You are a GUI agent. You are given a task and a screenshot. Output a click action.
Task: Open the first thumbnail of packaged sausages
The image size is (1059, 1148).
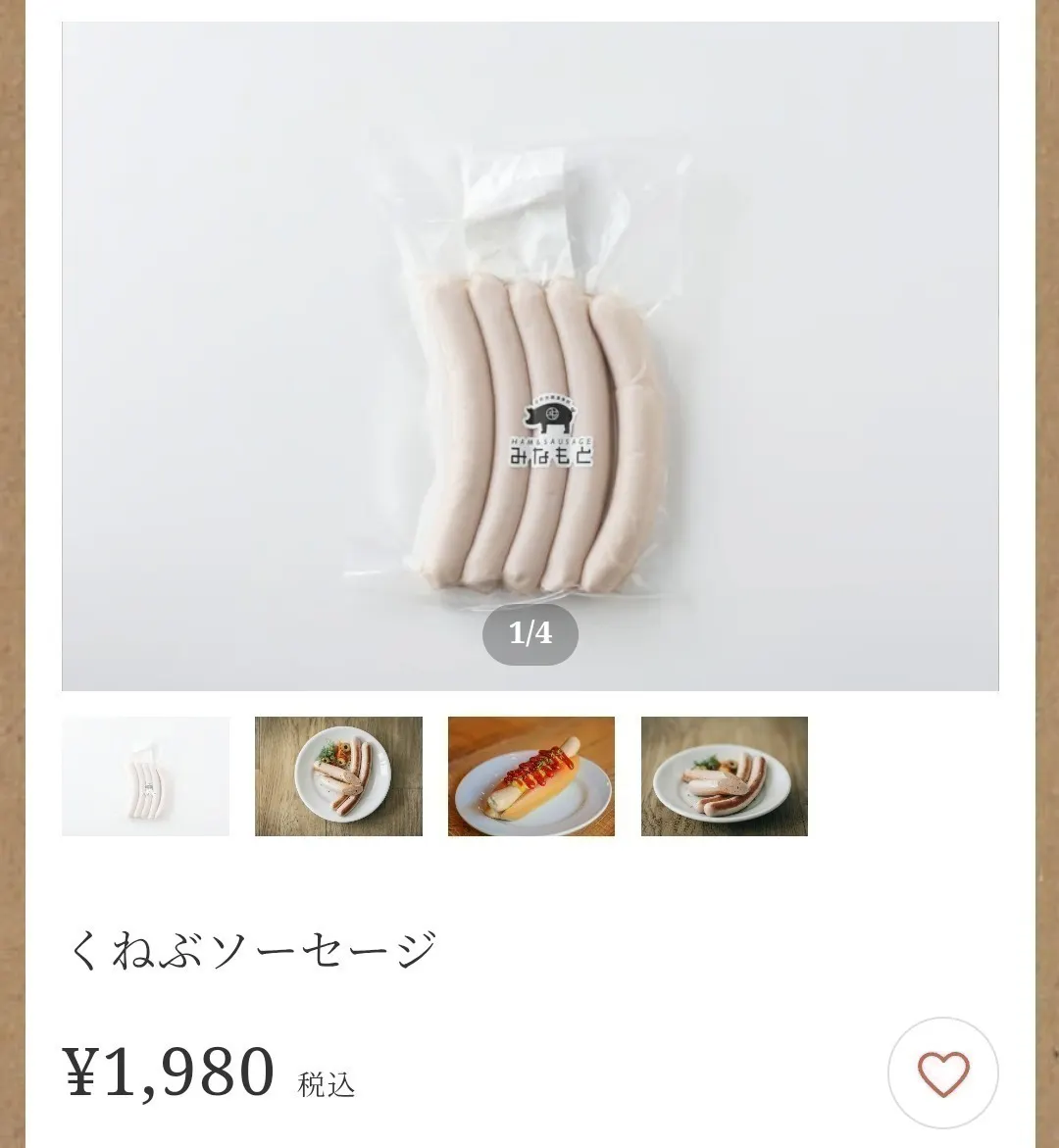coord(144,775)
